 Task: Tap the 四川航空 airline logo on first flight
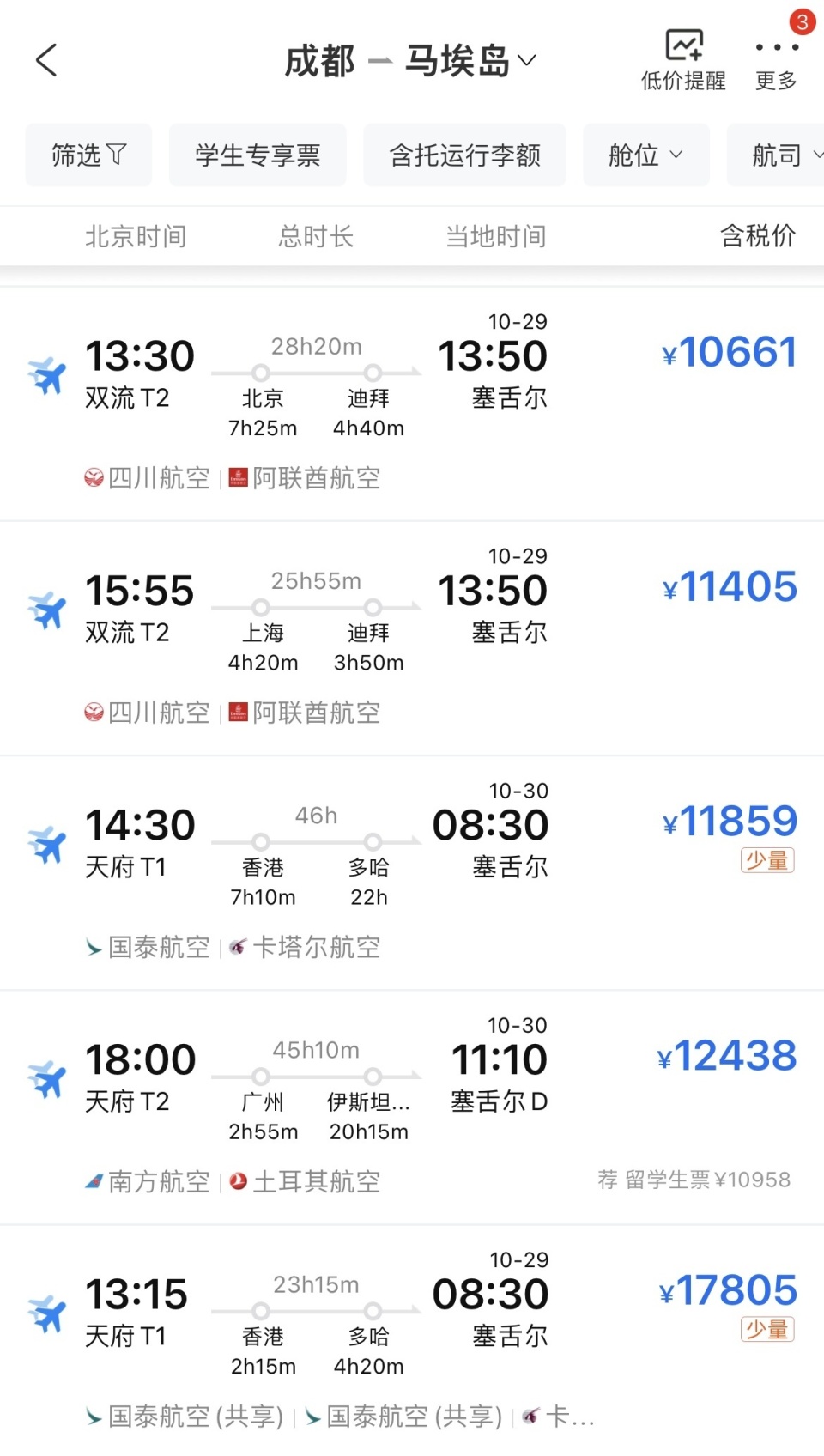94,478
